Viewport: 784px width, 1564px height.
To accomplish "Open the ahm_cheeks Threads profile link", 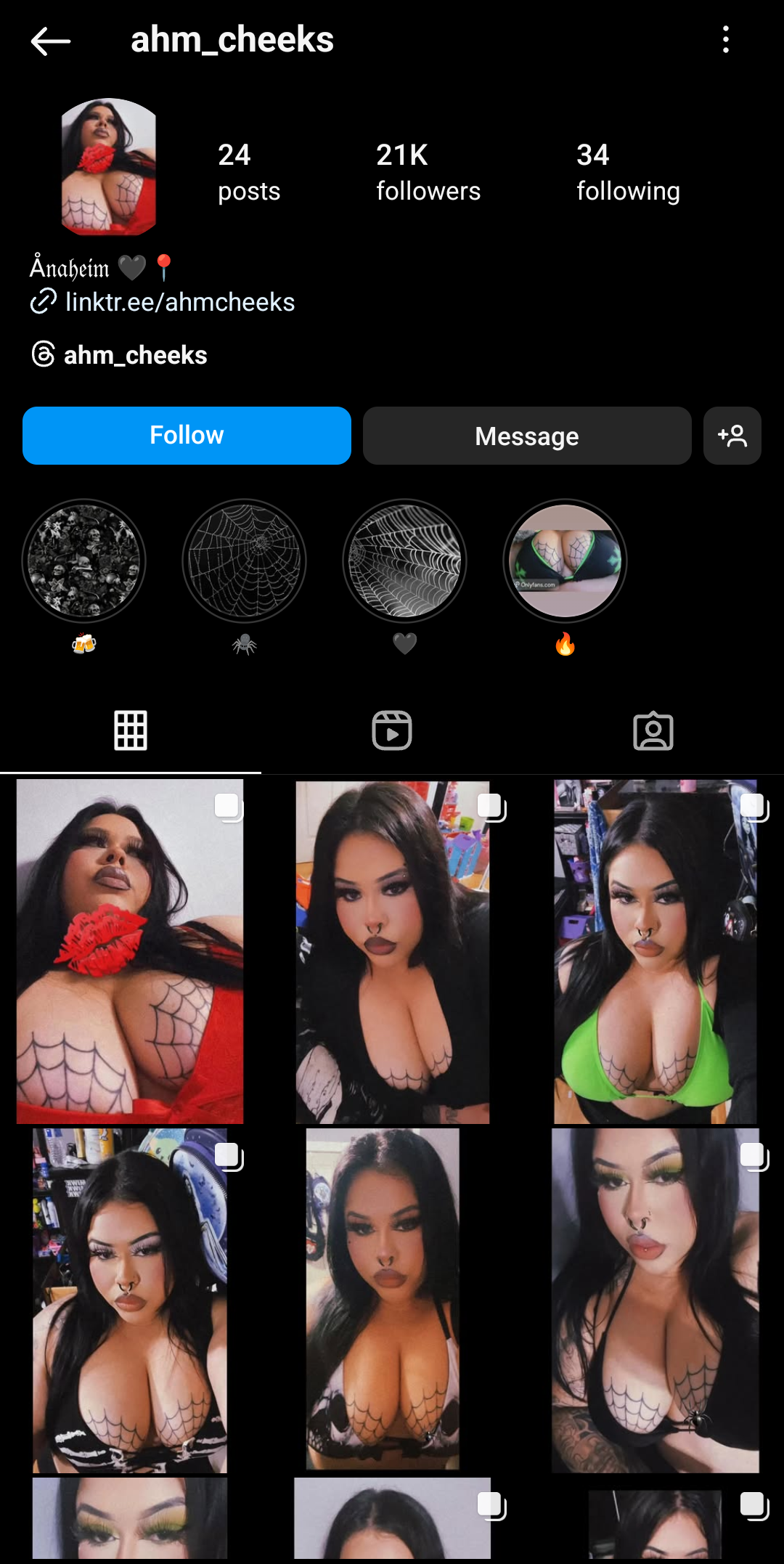I will tap(135, 355).
